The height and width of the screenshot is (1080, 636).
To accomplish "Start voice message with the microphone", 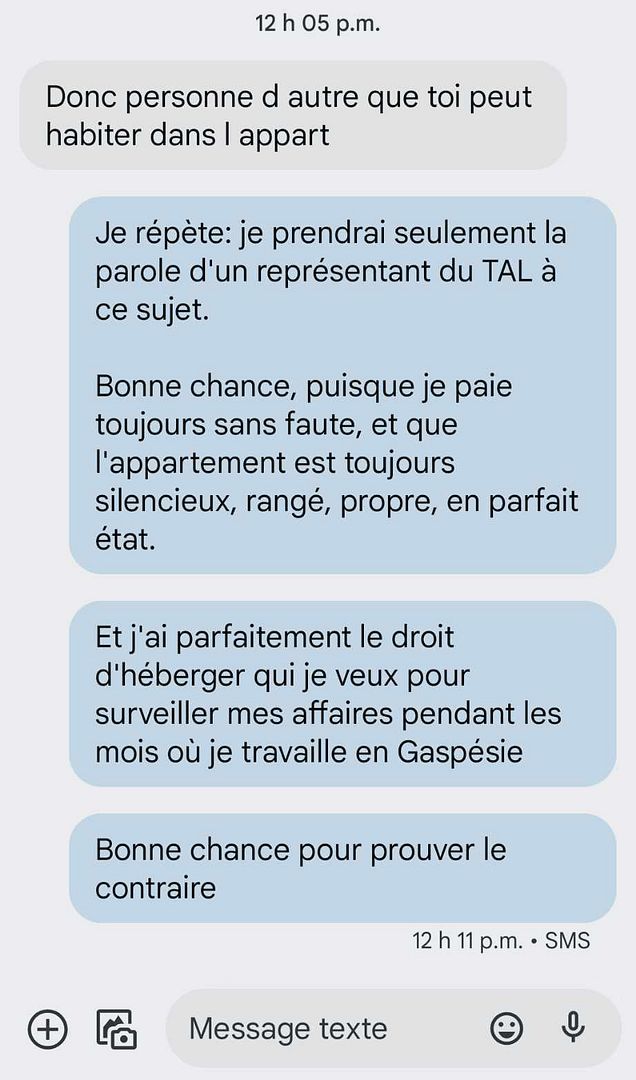I will pos(573,1027).
